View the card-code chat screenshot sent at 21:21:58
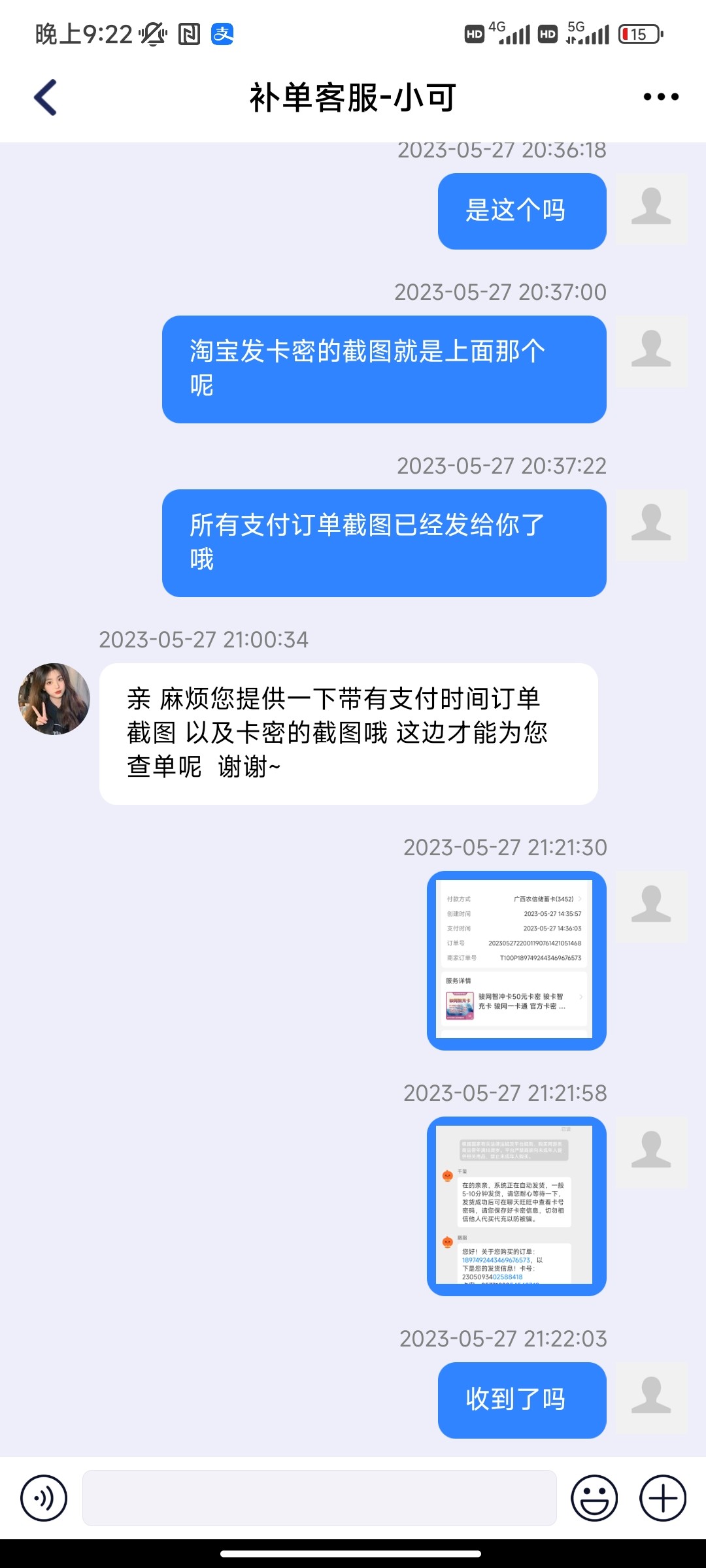 pyautogui.click(x=516, y=1206)
